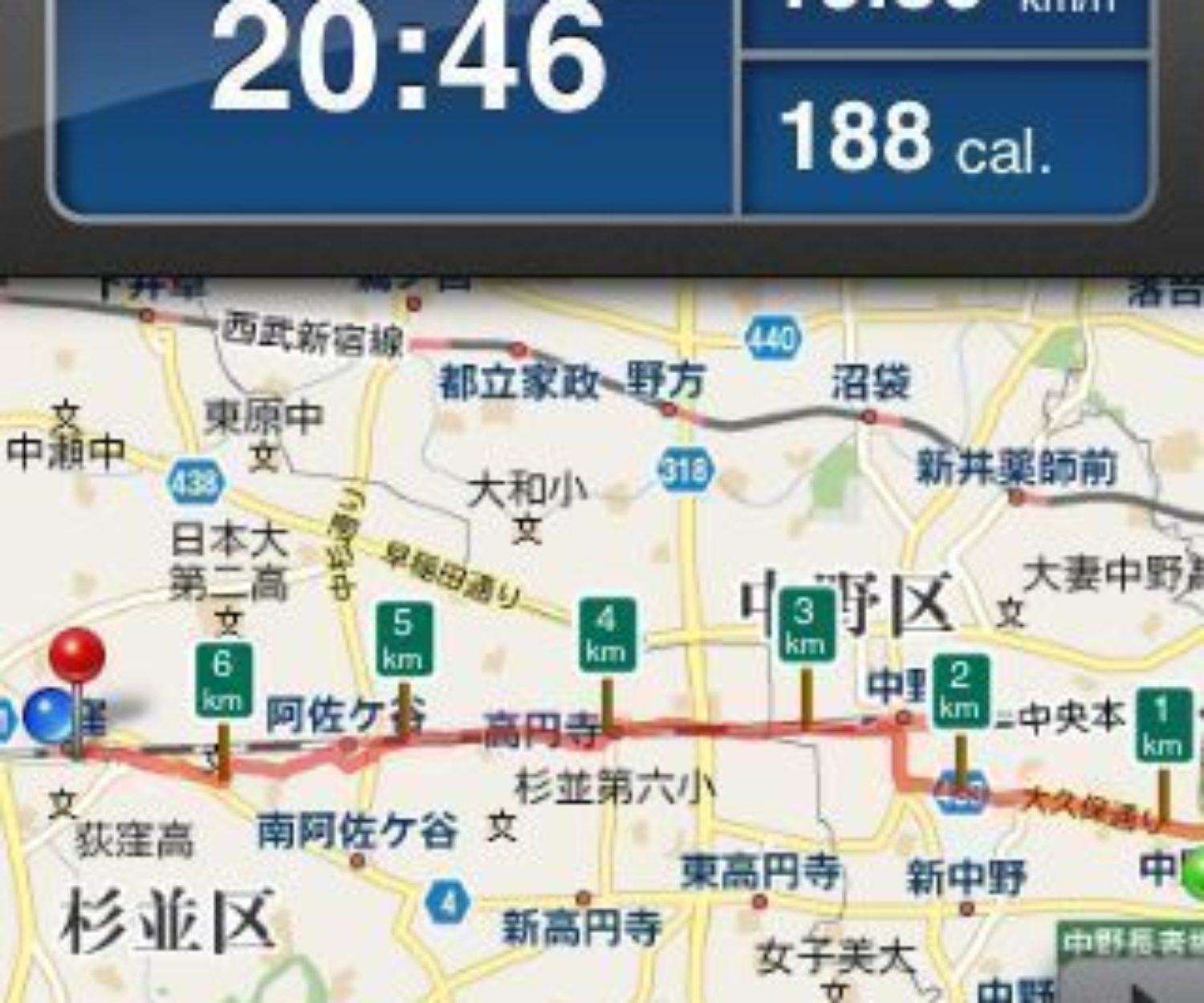Tap the blue current location pin
The height and width of the screenshot is (1003, 1204).
[48, 716]
